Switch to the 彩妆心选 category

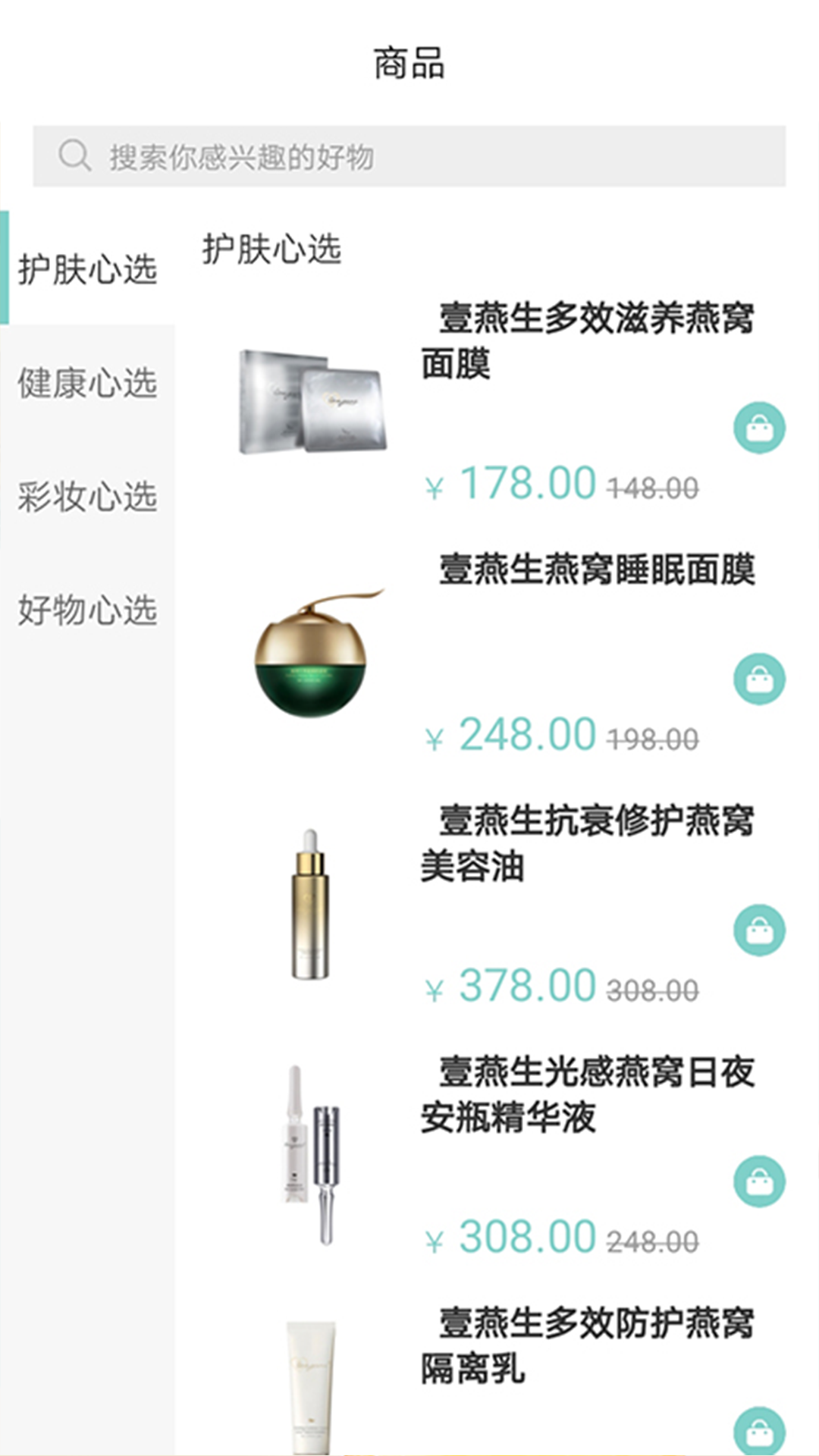click(87, 497)
